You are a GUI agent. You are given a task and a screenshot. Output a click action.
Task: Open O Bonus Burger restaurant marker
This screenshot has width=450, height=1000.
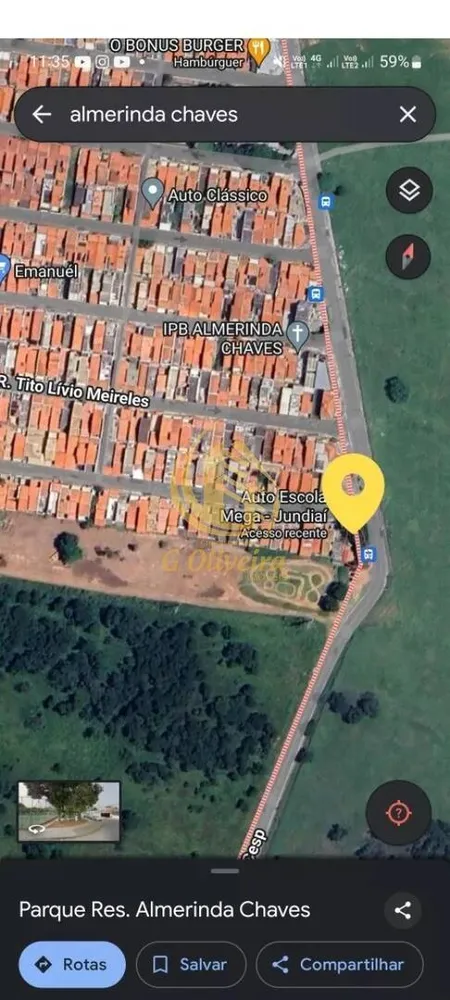tap(259, 51)
